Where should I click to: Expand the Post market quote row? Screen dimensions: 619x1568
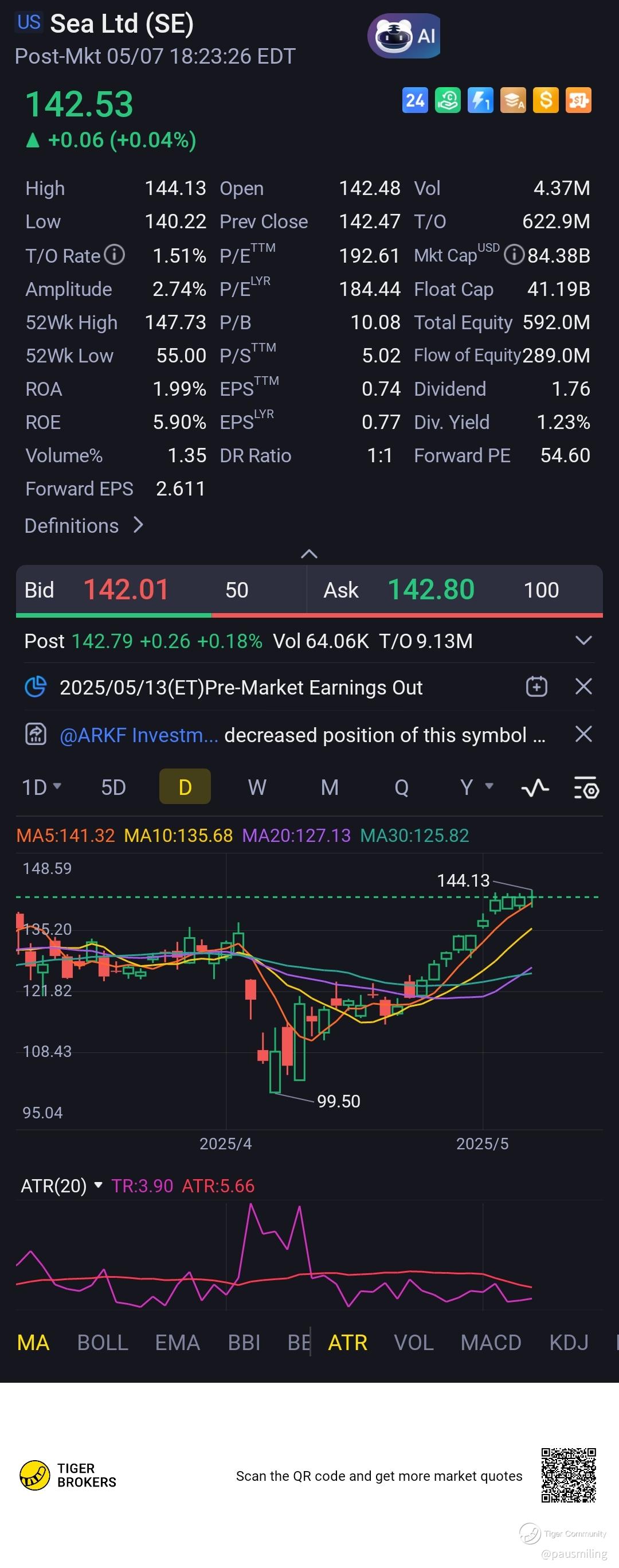[583, 641]
